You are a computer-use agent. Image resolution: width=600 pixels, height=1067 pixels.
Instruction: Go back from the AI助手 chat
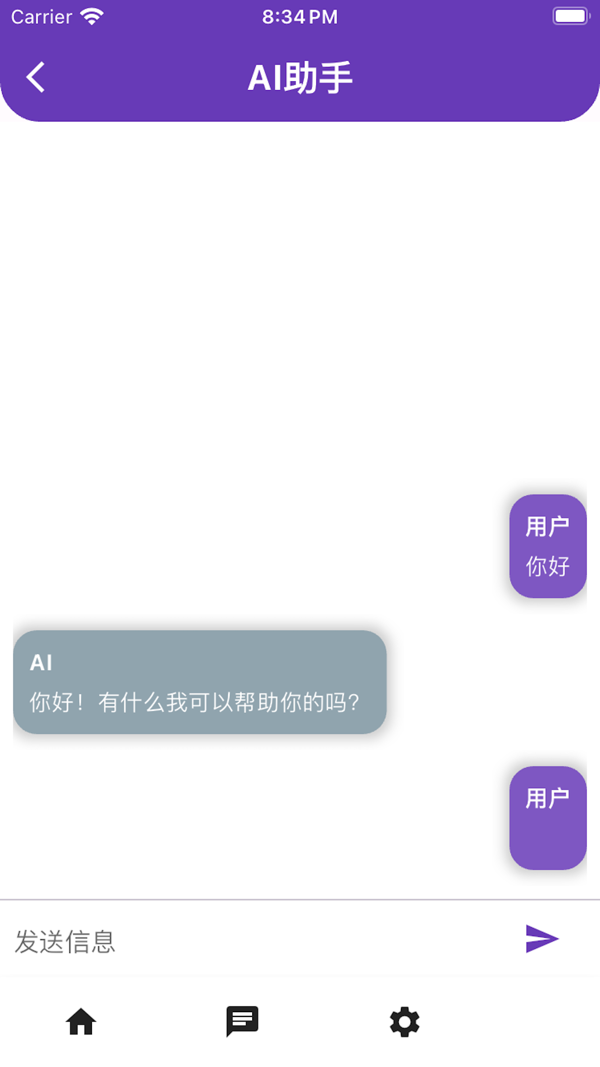coord(36,77)
